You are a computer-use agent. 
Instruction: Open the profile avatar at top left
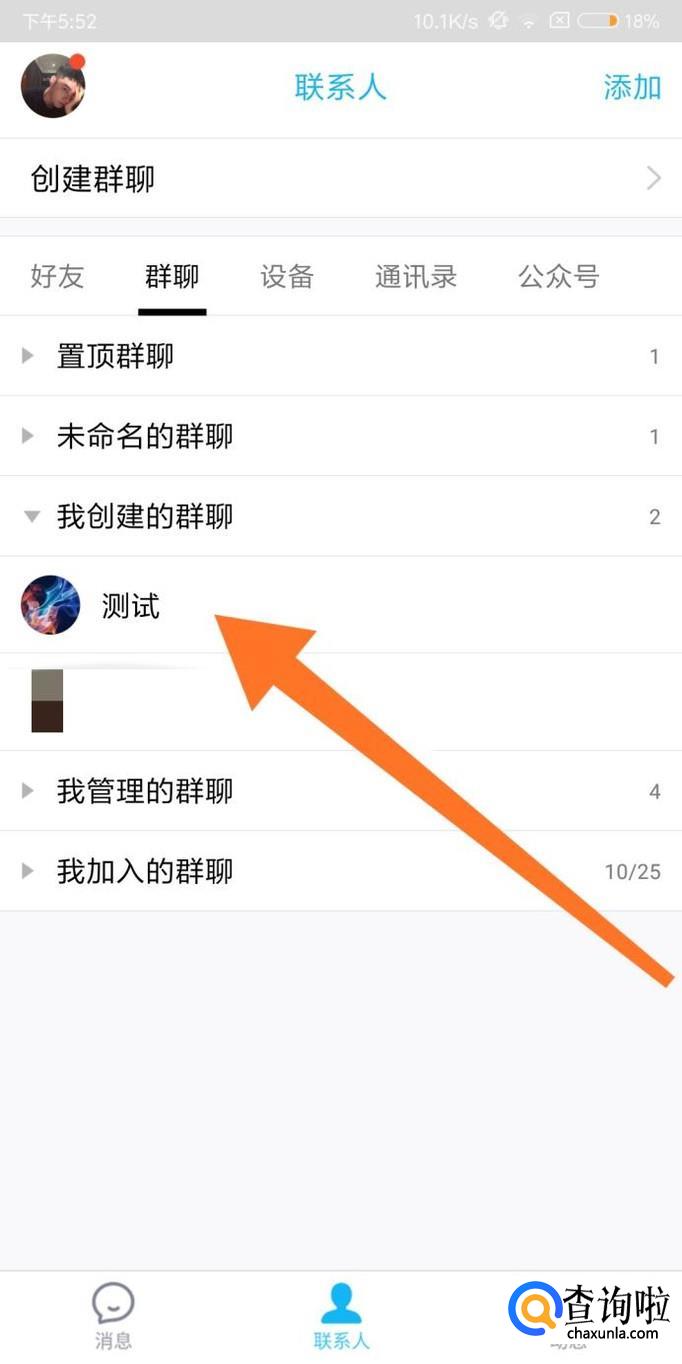coord(53,86)
